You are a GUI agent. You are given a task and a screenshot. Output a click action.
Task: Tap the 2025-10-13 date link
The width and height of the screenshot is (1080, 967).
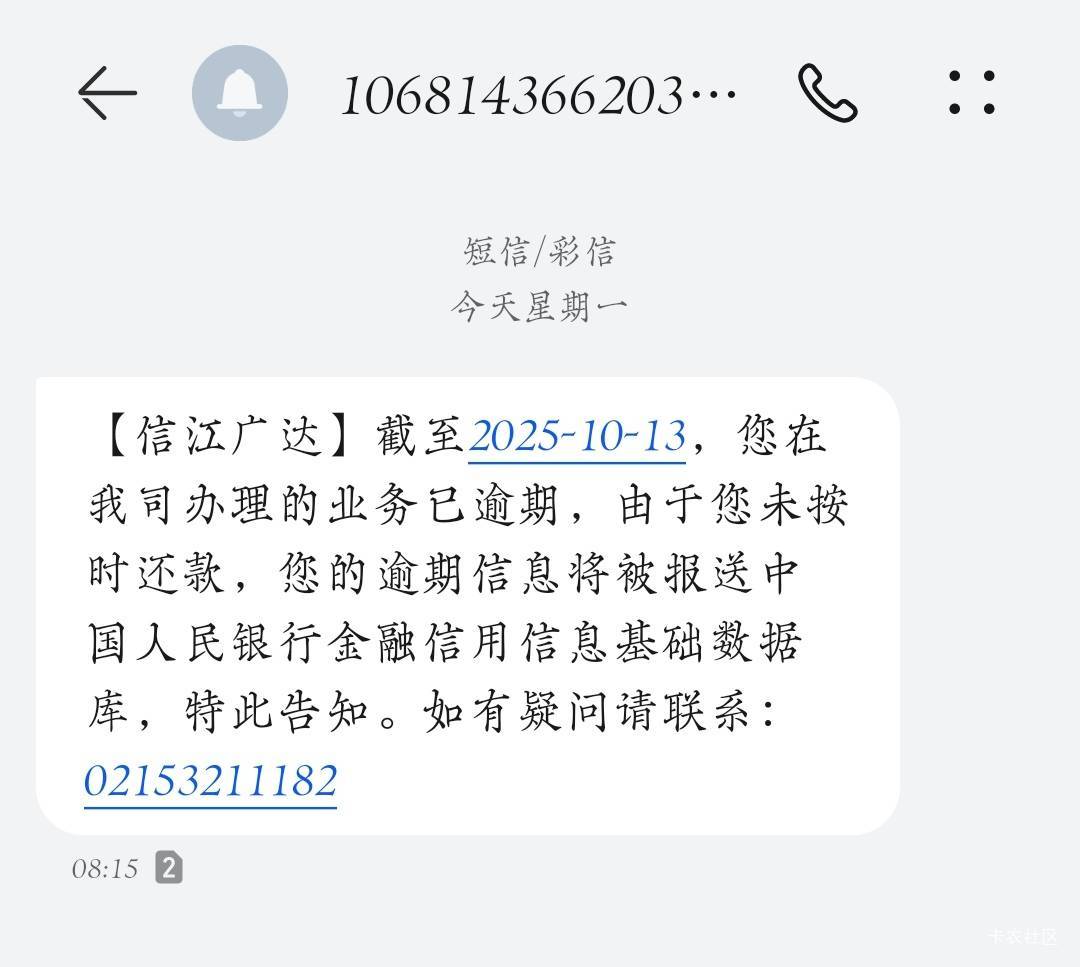(x=577, y=437)
